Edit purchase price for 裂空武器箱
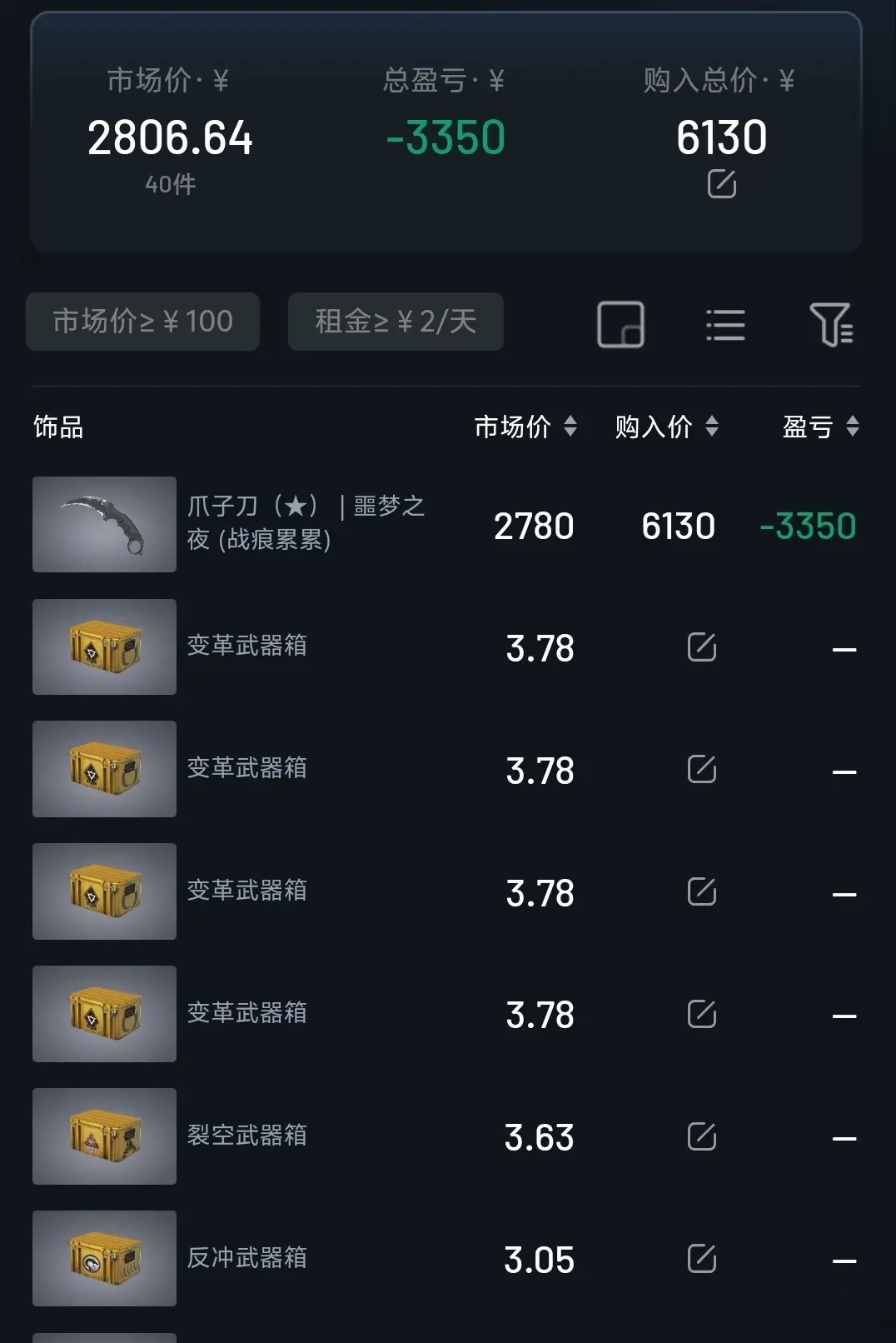 coord(702,1136)
